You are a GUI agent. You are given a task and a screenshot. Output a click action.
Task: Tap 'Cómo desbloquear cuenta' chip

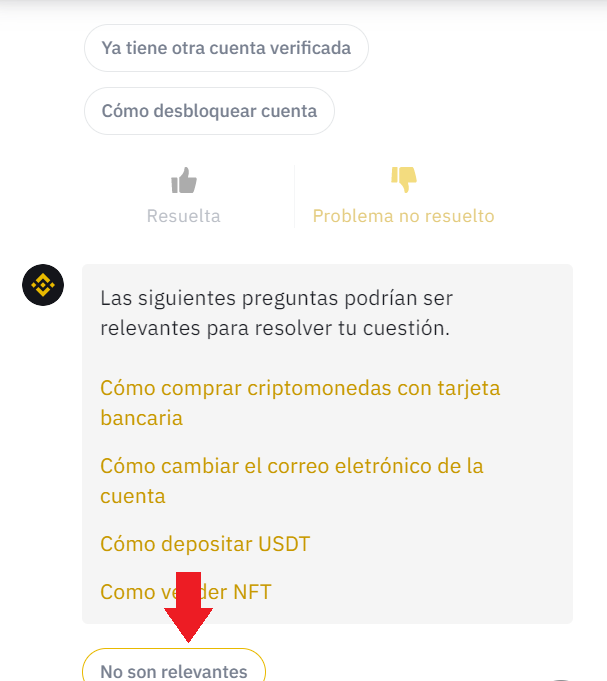[209, 111]
